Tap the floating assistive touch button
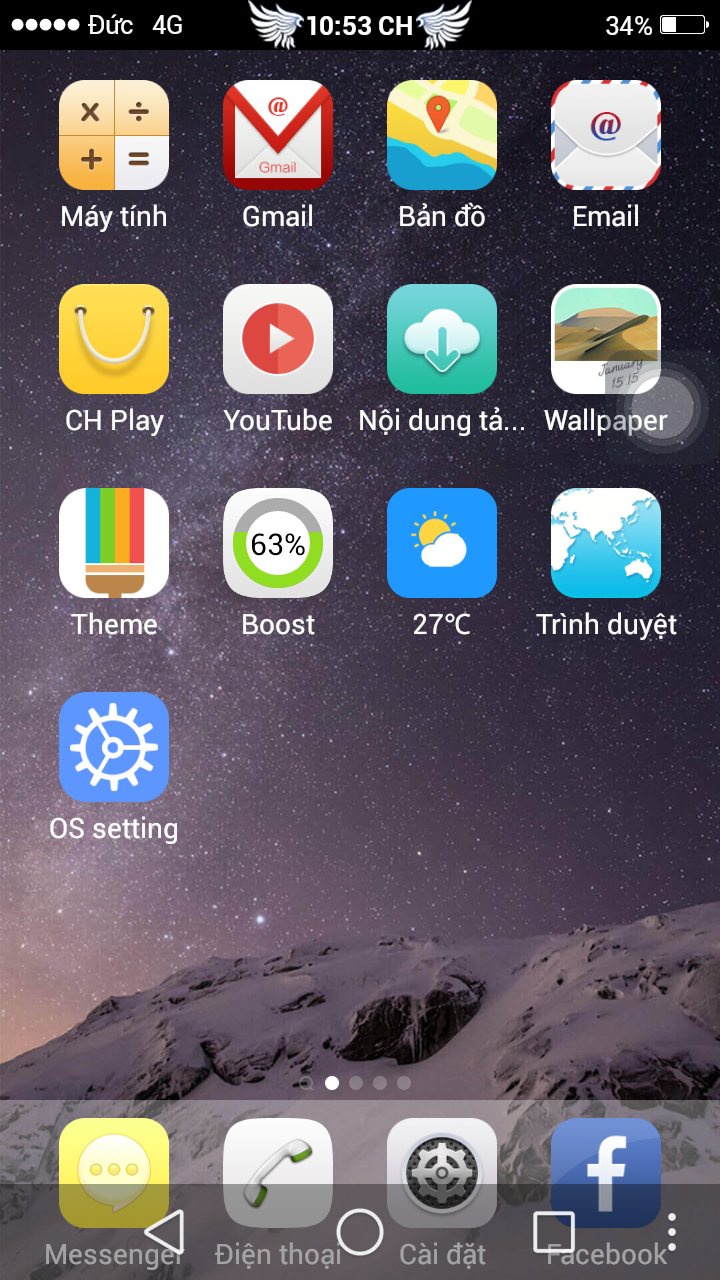Screen dimensions: 720x1280 point(668,406)
